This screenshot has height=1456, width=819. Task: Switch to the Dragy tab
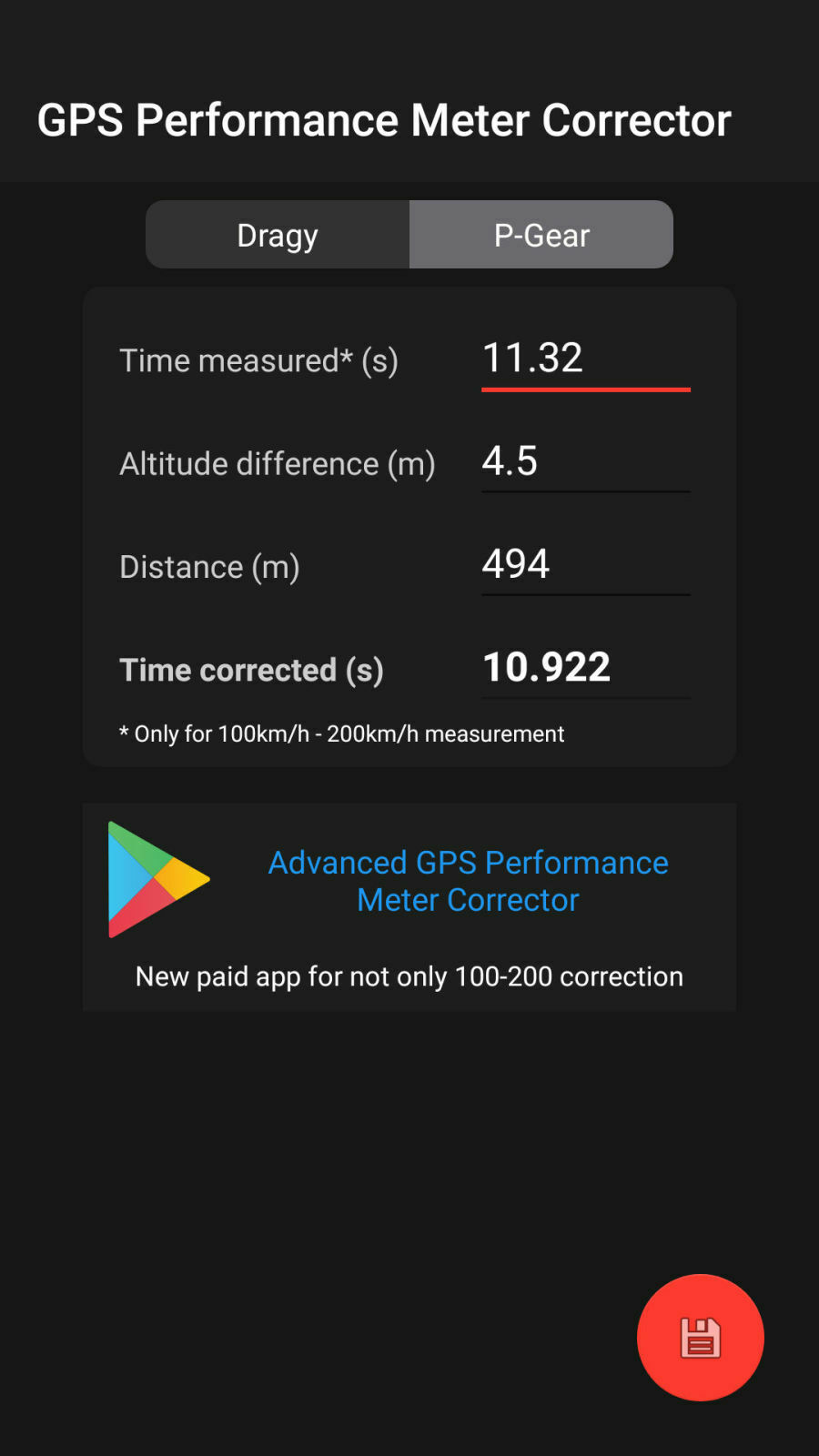tap(278, 235)
